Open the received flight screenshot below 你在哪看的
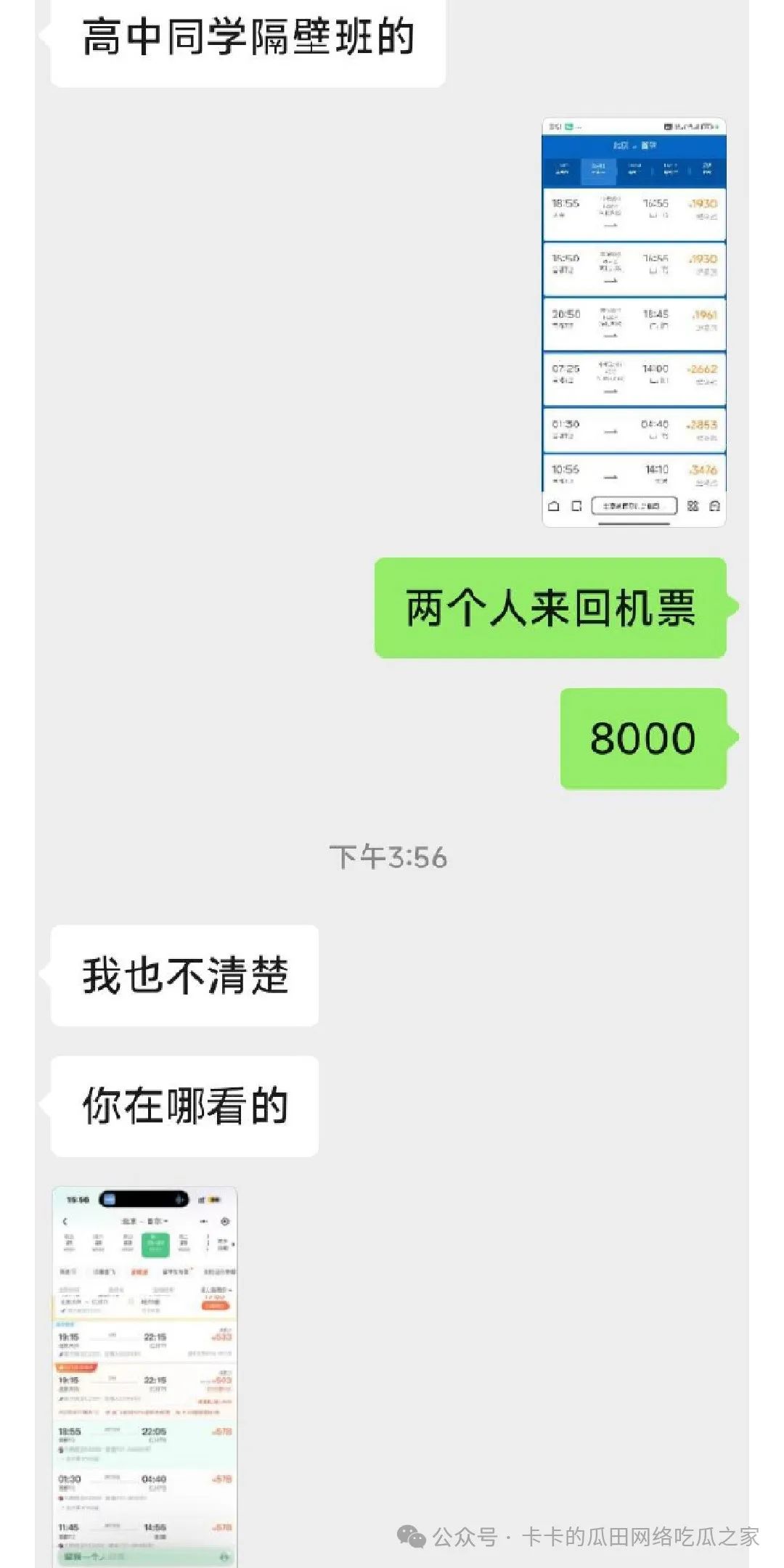Screen dimensions: 784x1568 144,1375
